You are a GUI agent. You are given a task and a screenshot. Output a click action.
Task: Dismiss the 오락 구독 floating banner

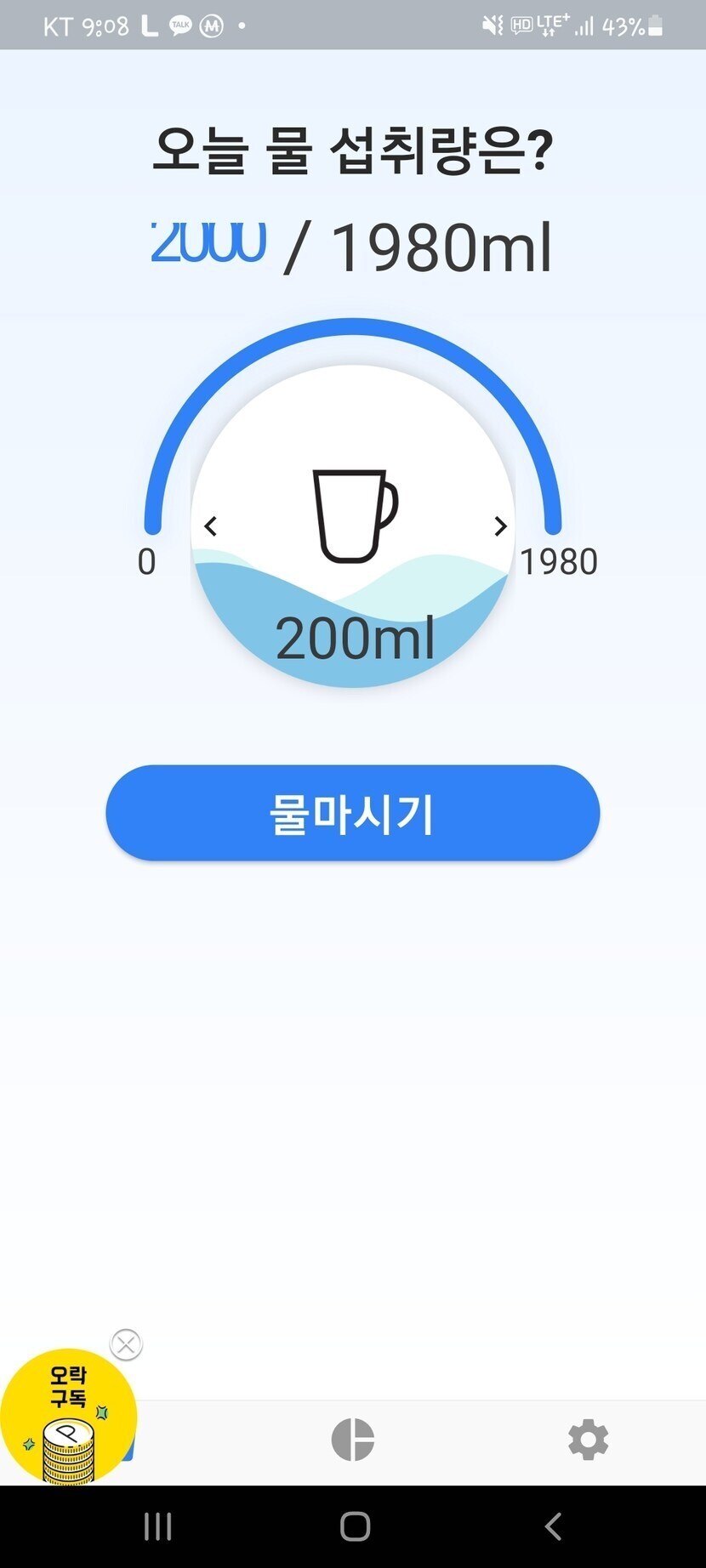coord(127,1344)
